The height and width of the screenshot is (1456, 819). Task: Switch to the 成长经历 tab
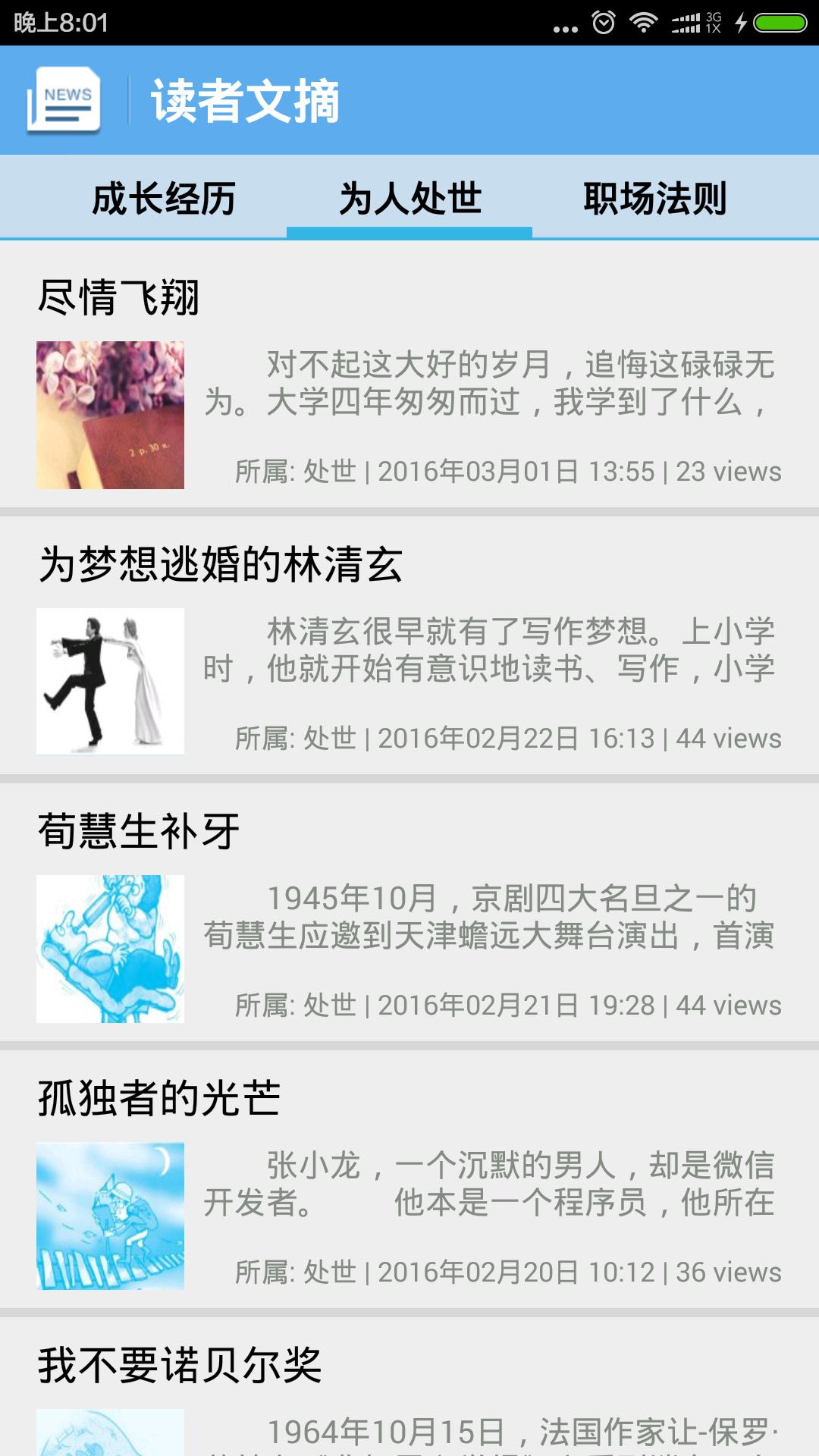(x=167, y=197)
